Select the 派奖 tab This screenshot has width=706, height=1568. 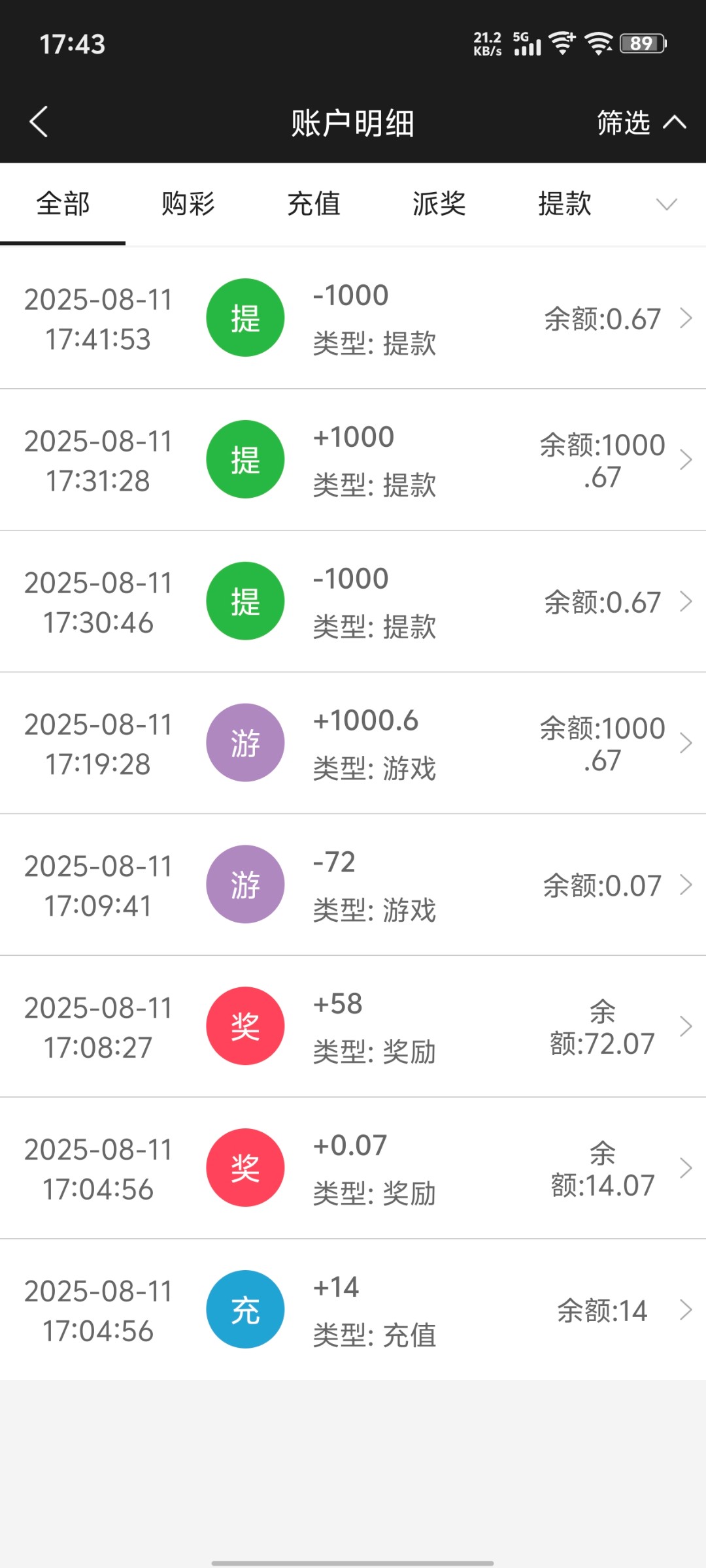pos(439,204)
